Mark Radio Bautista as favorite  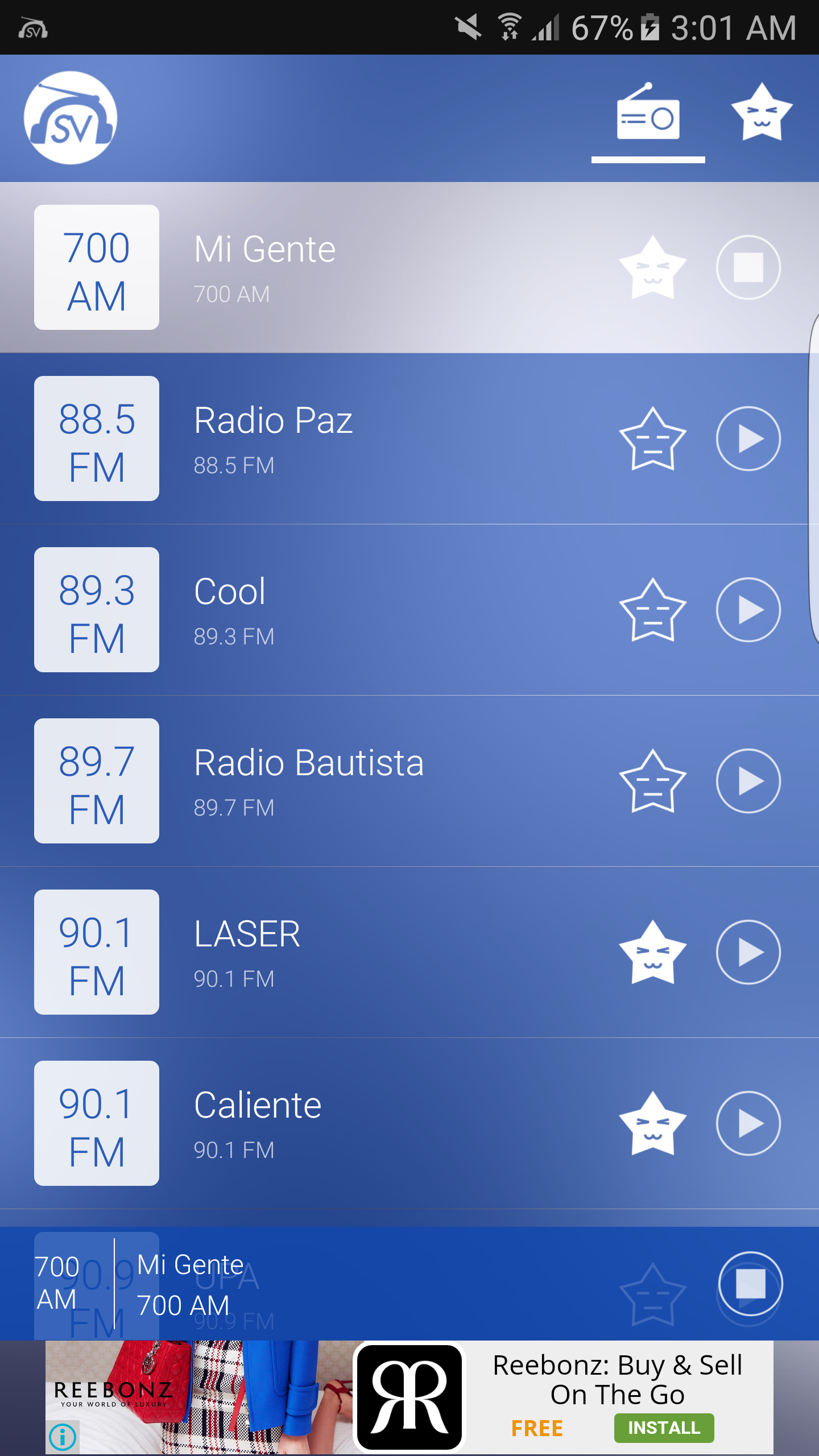(652, 781)
